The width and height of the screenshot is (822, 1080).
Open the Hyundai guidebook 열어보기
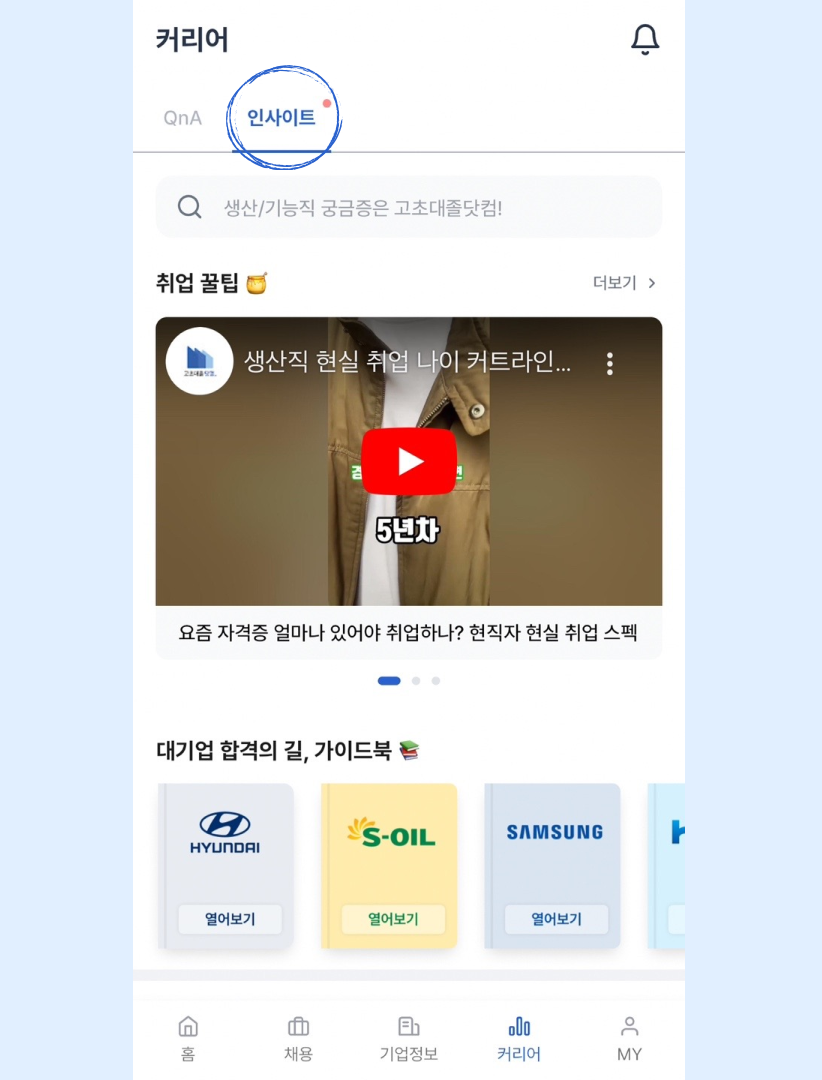[230, 919]
